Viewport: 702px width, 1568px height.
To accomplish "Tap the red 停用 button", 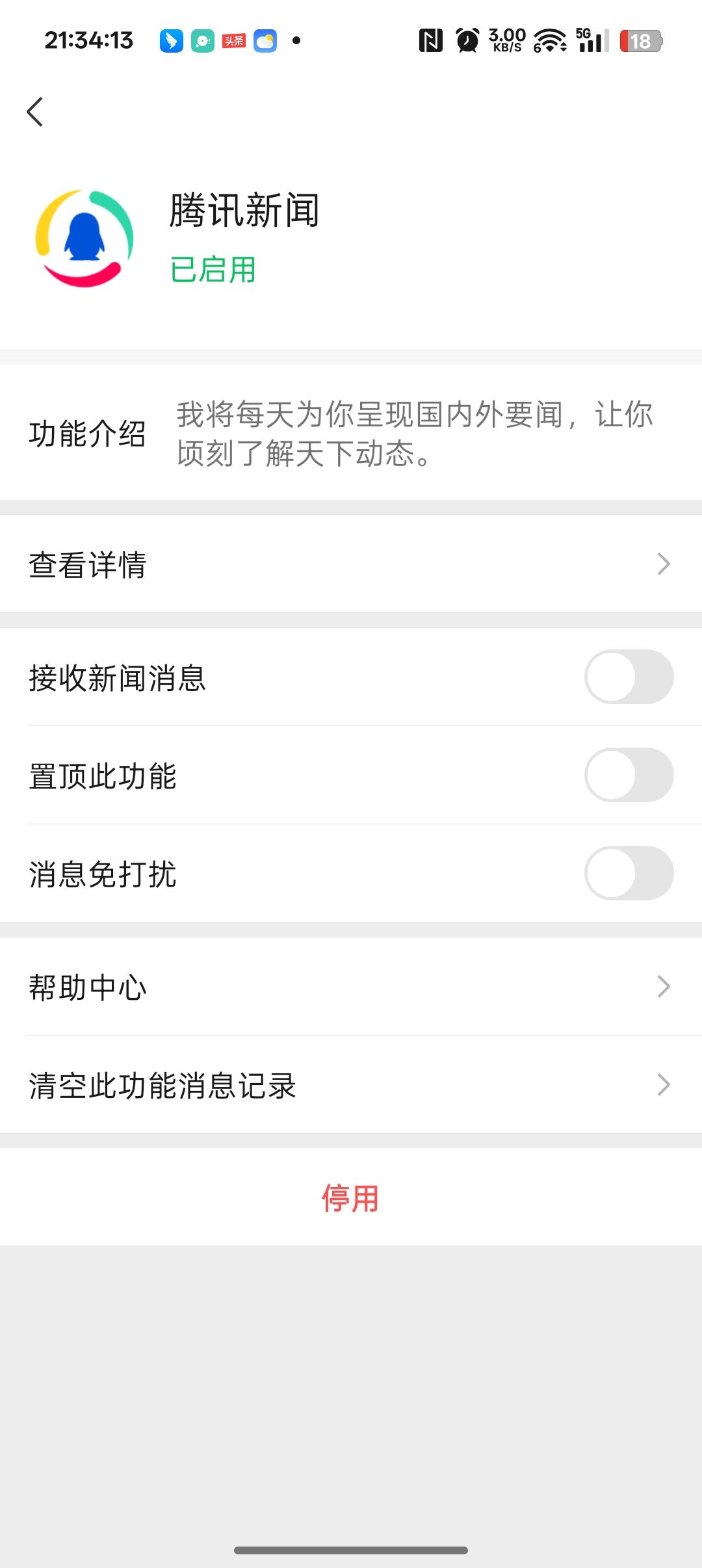I will coord(350,1197).
